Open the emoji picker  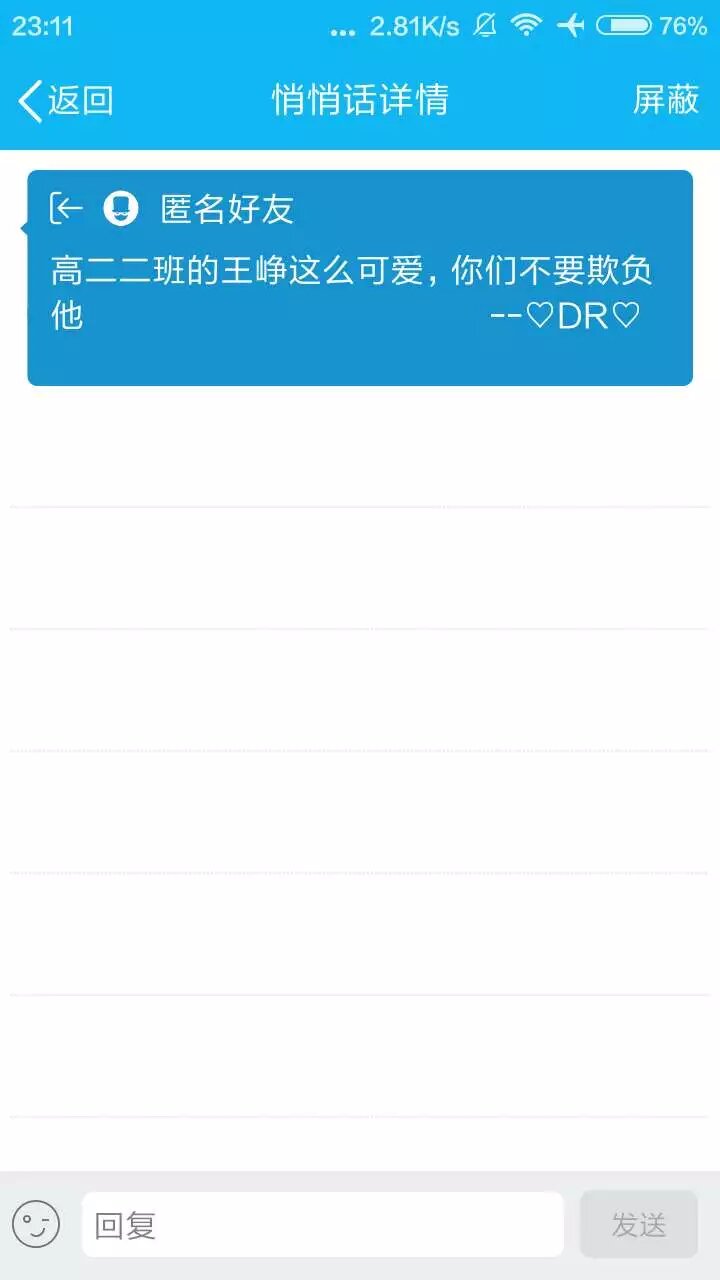tap(36, 1224)
